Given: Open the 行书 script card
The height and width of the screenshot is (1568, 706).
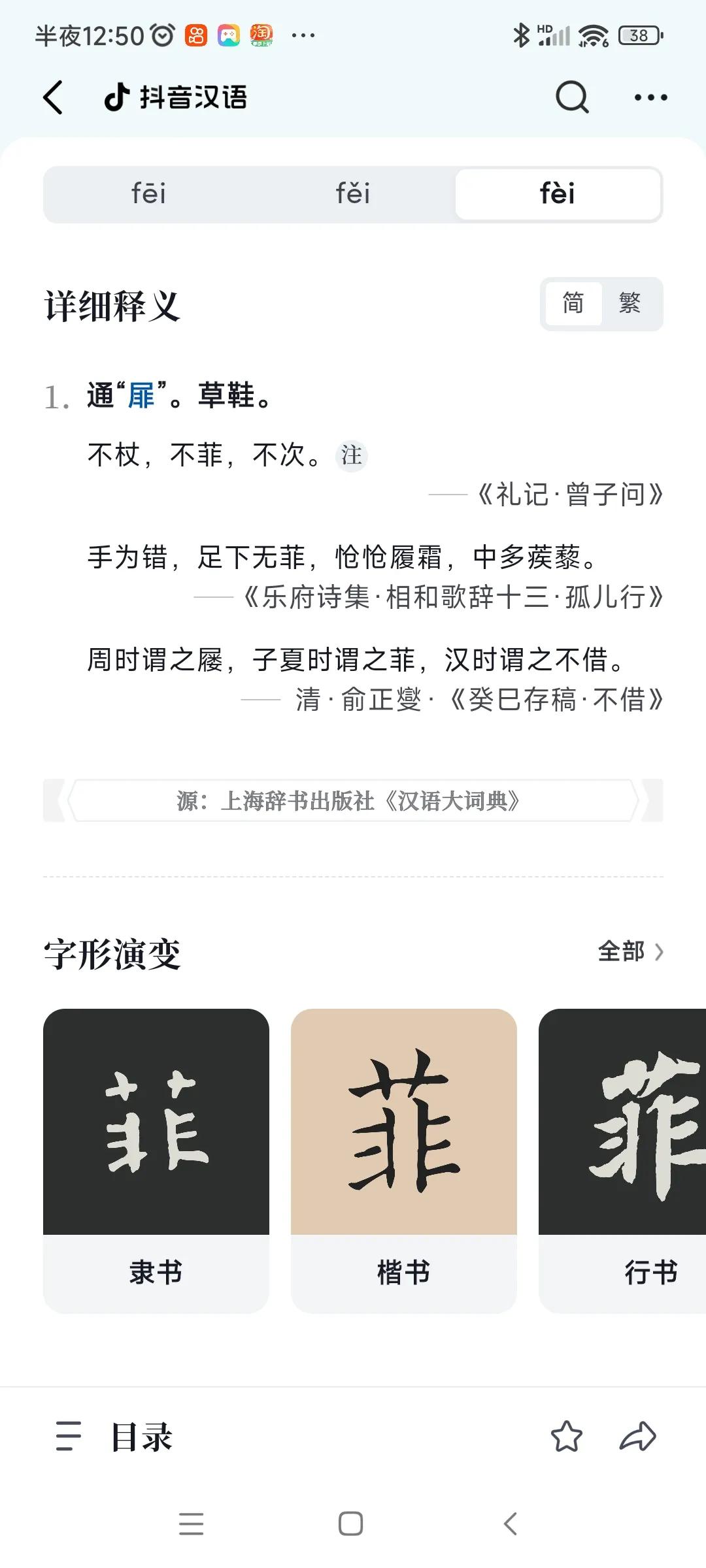Looking at the screenshot, I should pyautogui.click(x=622, y=1160).
